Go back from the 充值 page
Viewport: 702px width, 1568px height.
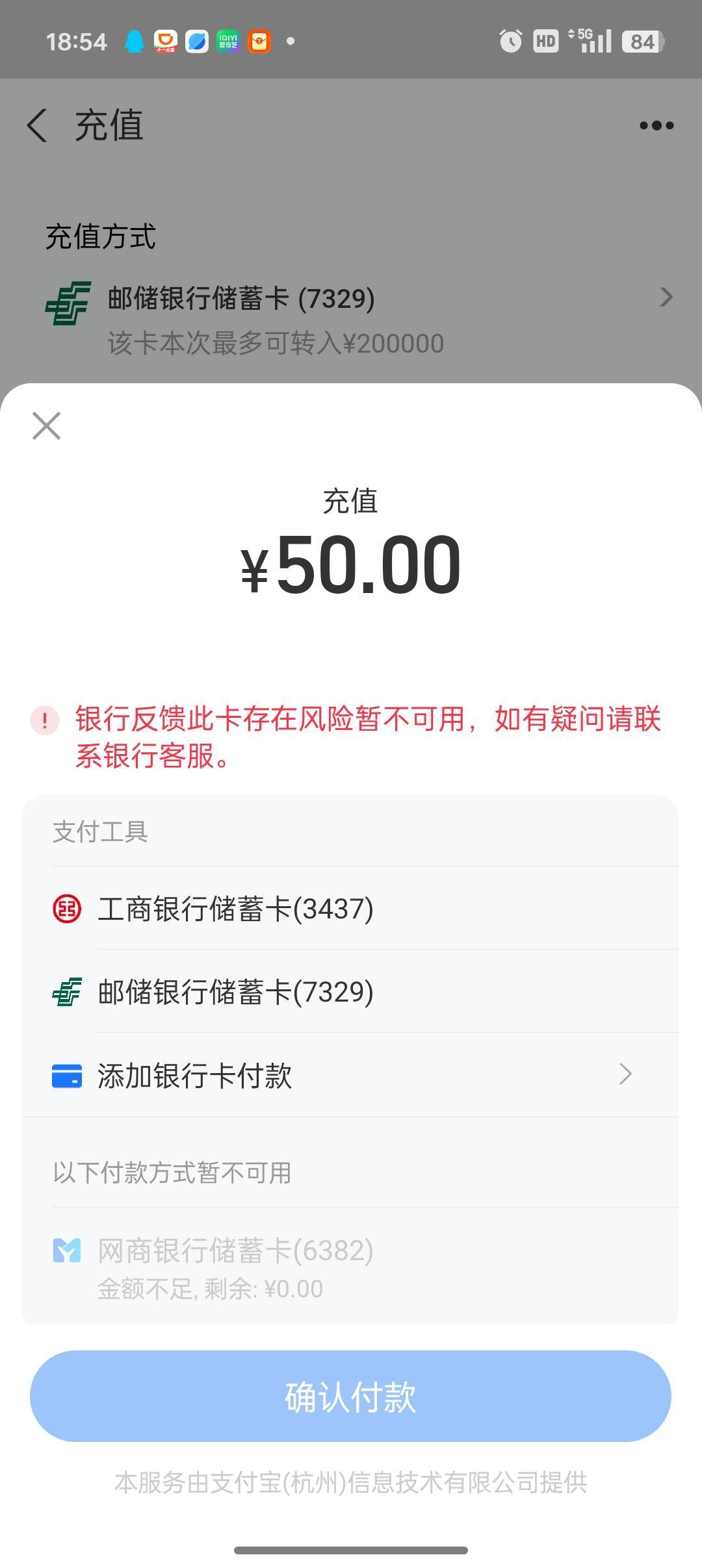tap(38, 125)
